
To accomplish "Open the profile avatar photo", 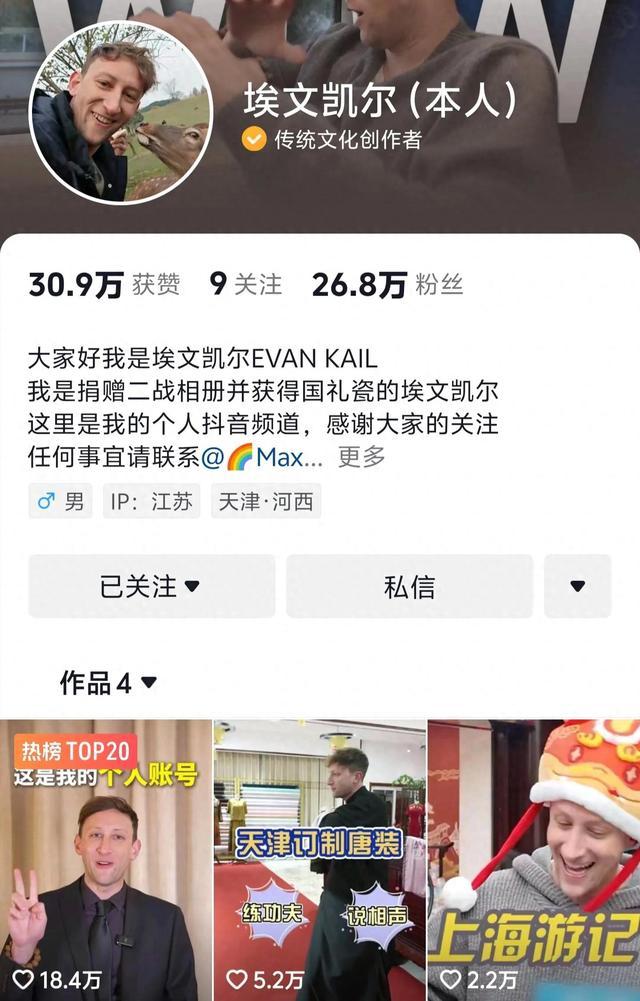I will point(120,111).
